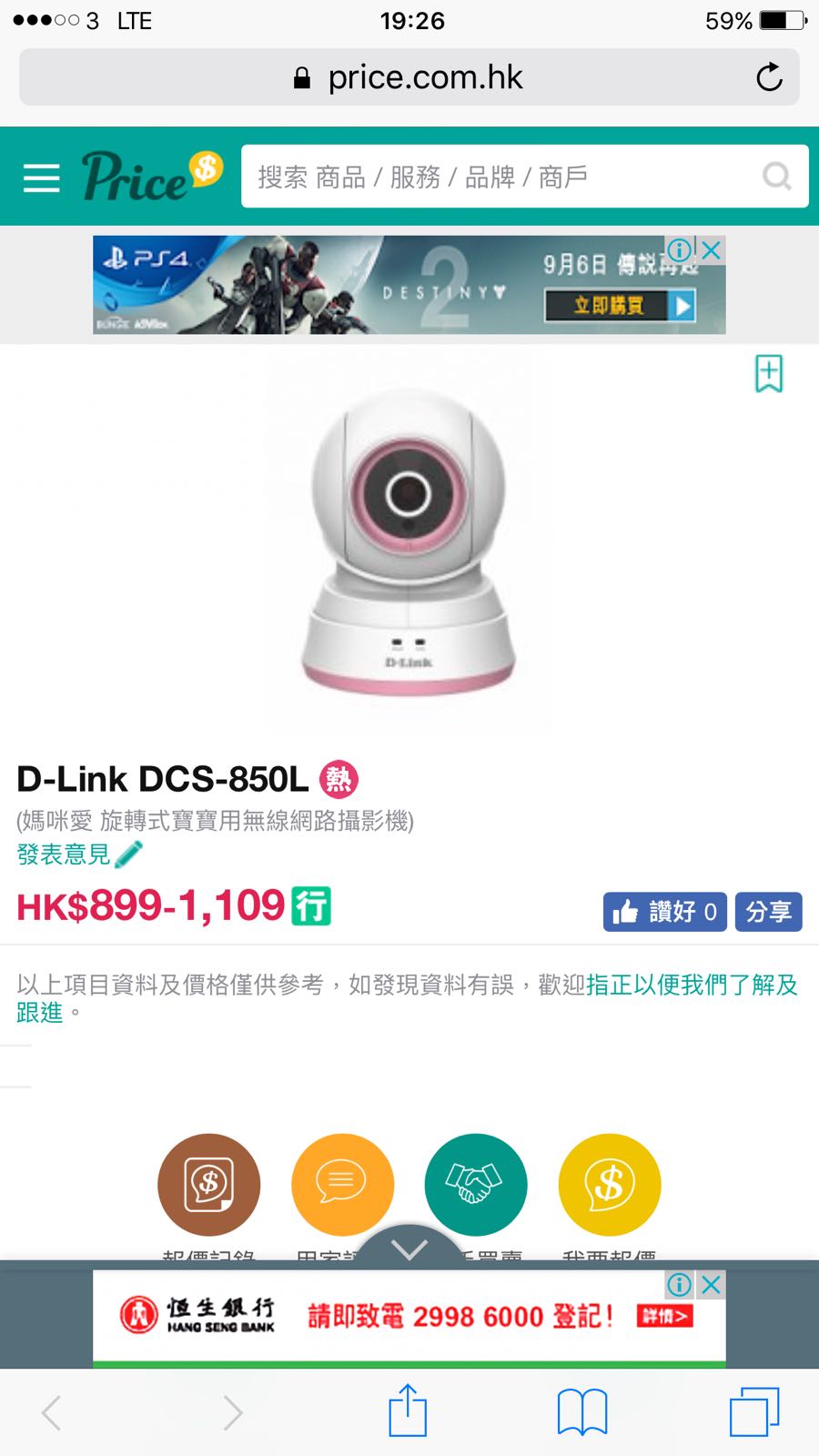The image size is (819, 1456).
Task: Open the brown price record circle
Action: (x=209, y=1184)
